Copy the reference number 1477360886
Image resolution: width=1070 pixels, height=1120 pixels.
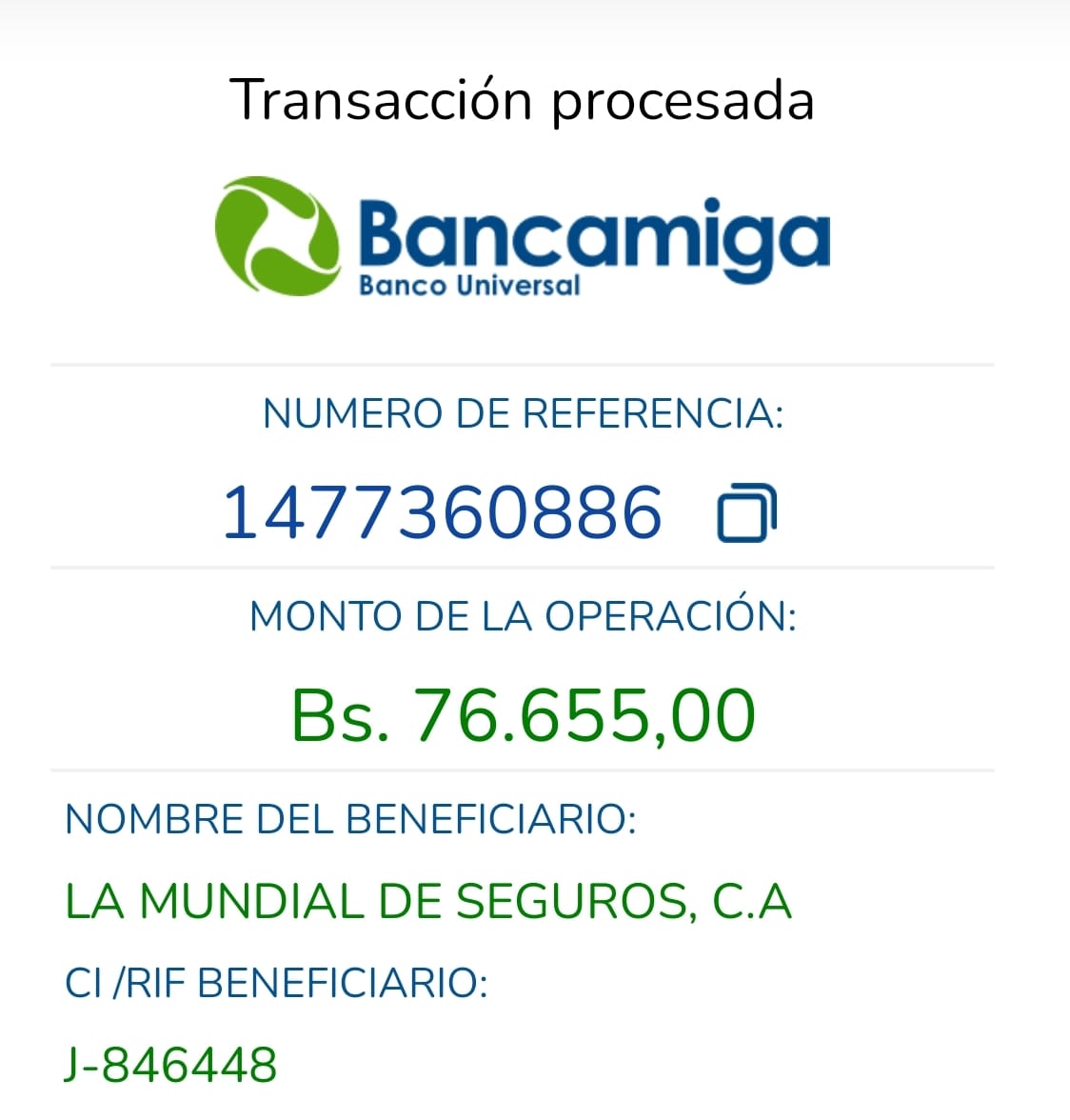point(745,513)
